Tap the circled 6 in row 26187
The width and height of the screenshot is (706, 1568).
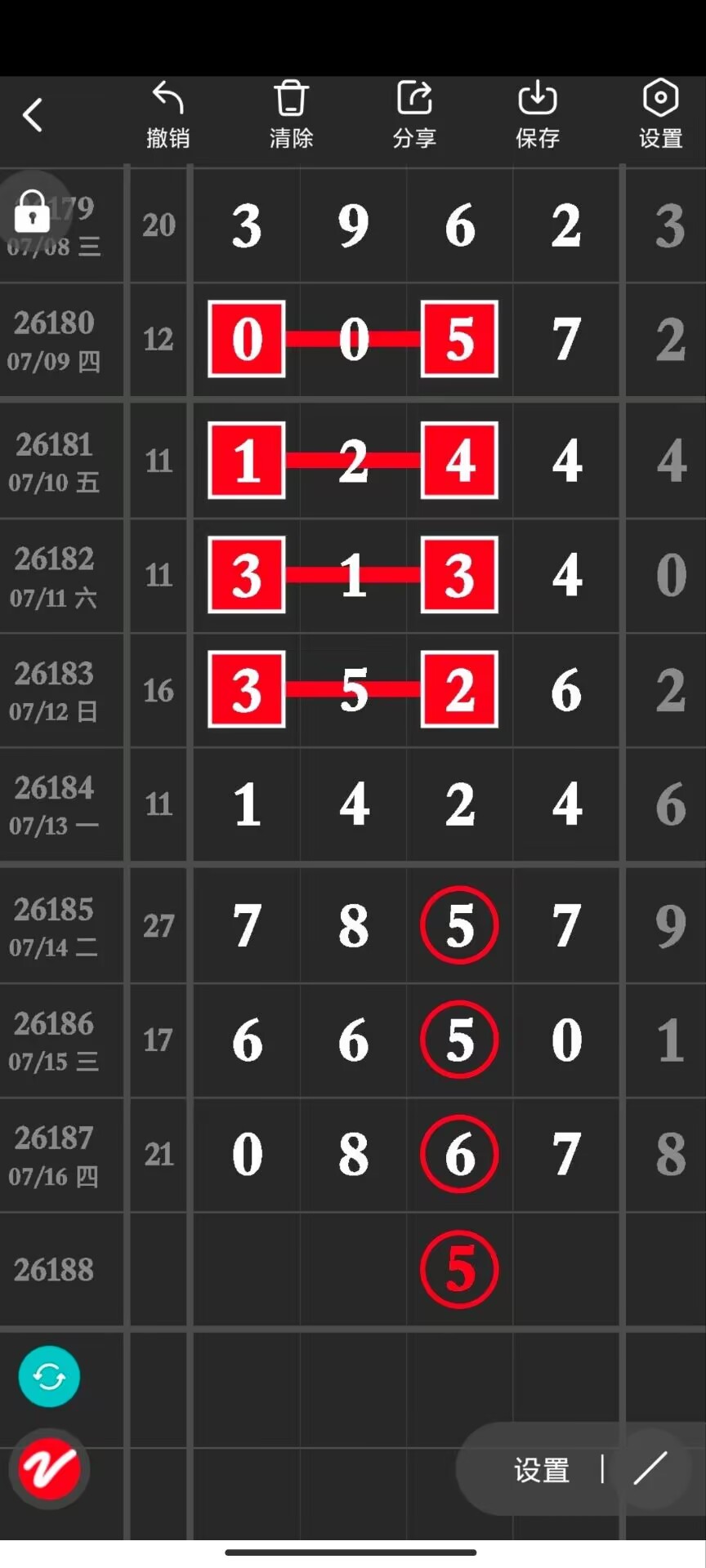coord(459,1154)
